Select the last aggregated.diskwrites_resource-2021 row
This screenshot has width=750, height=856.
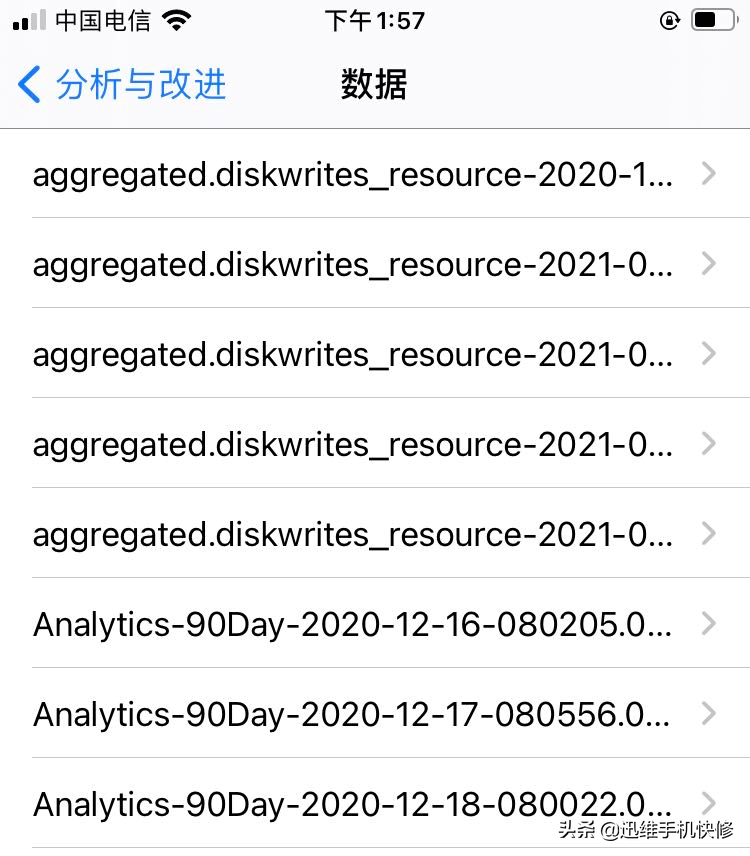click(350, 534)
